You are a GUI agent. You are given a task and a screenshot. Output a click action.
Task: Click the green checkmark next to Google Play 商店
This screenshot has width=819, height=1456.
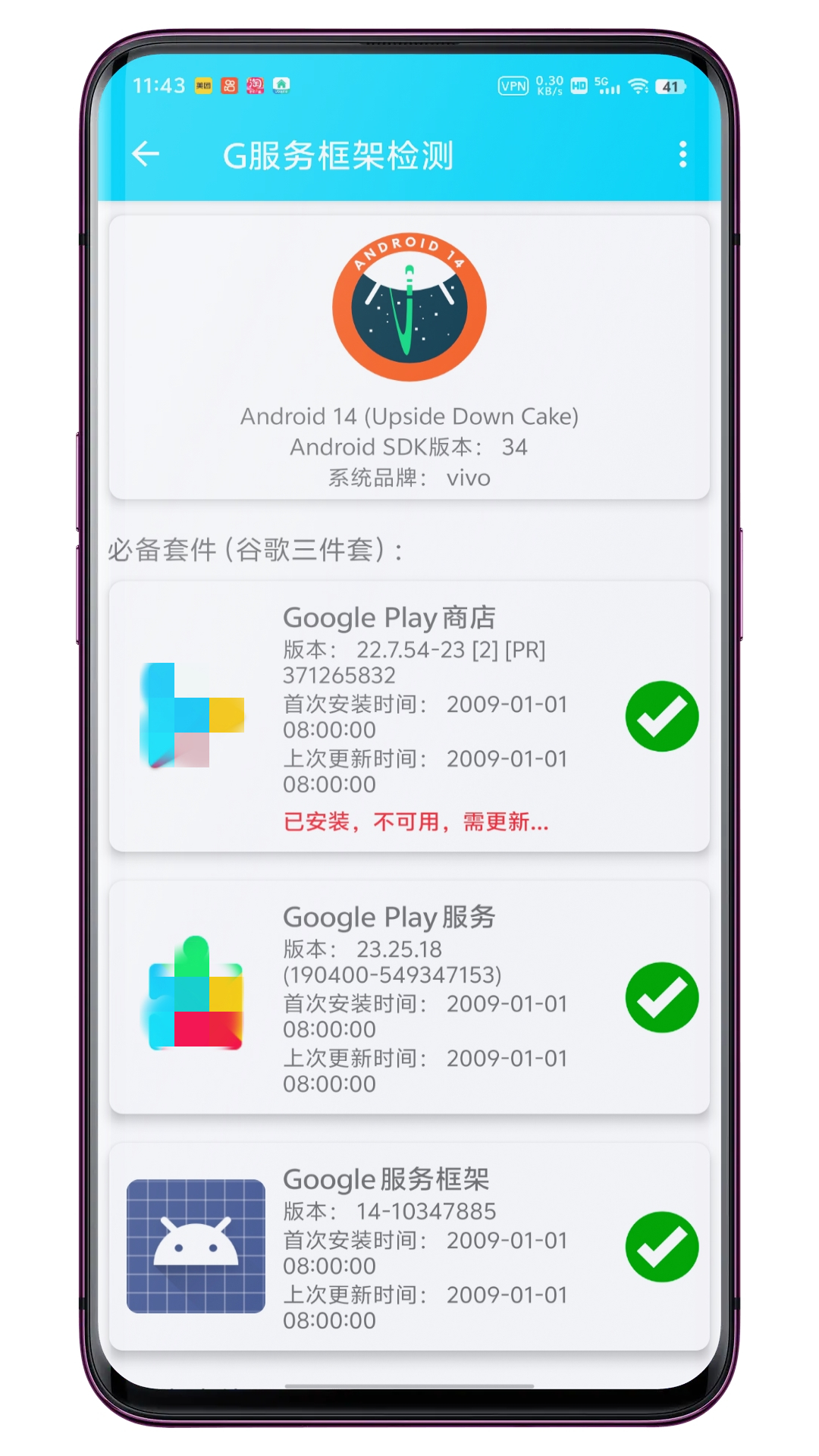tap(661, 717)
